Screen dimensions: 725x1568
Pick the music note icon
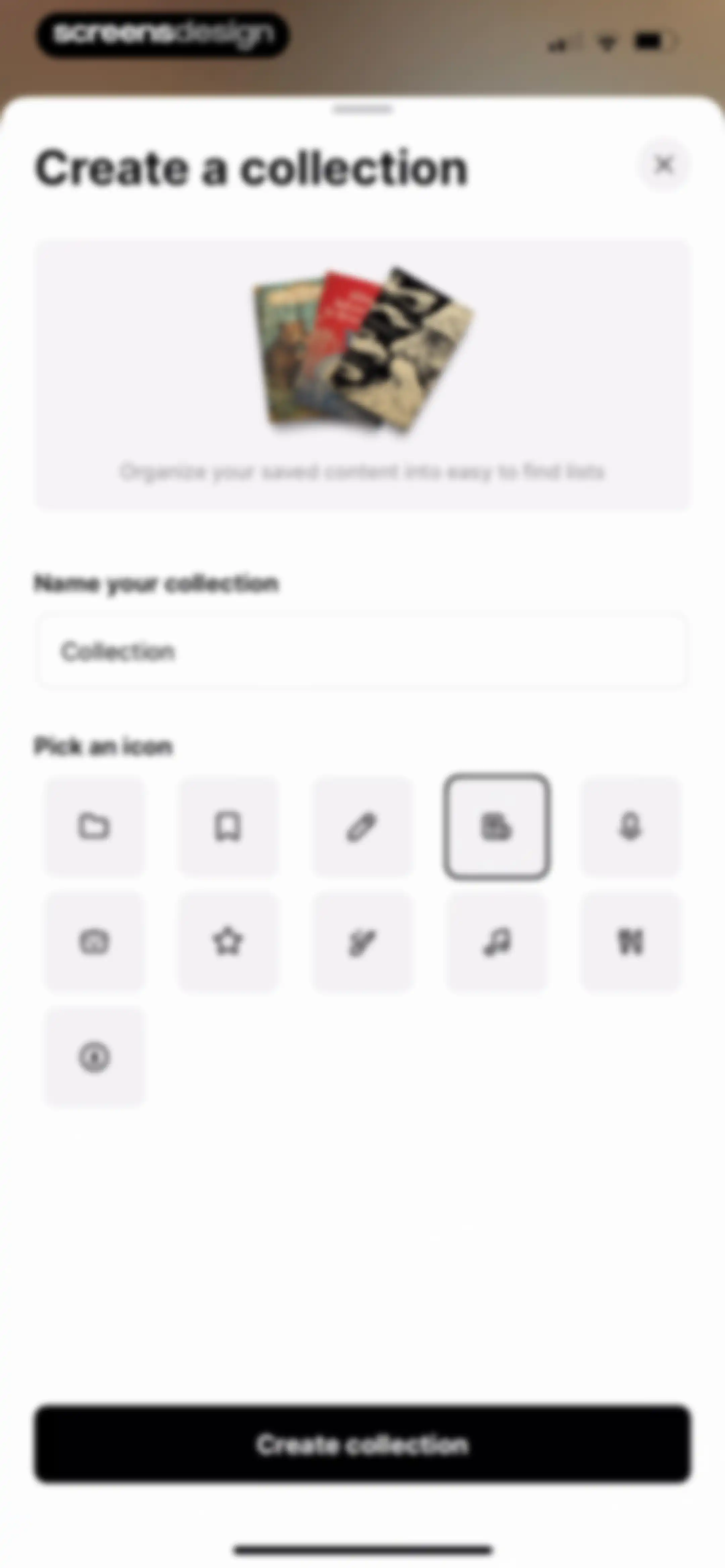(497, 942)
